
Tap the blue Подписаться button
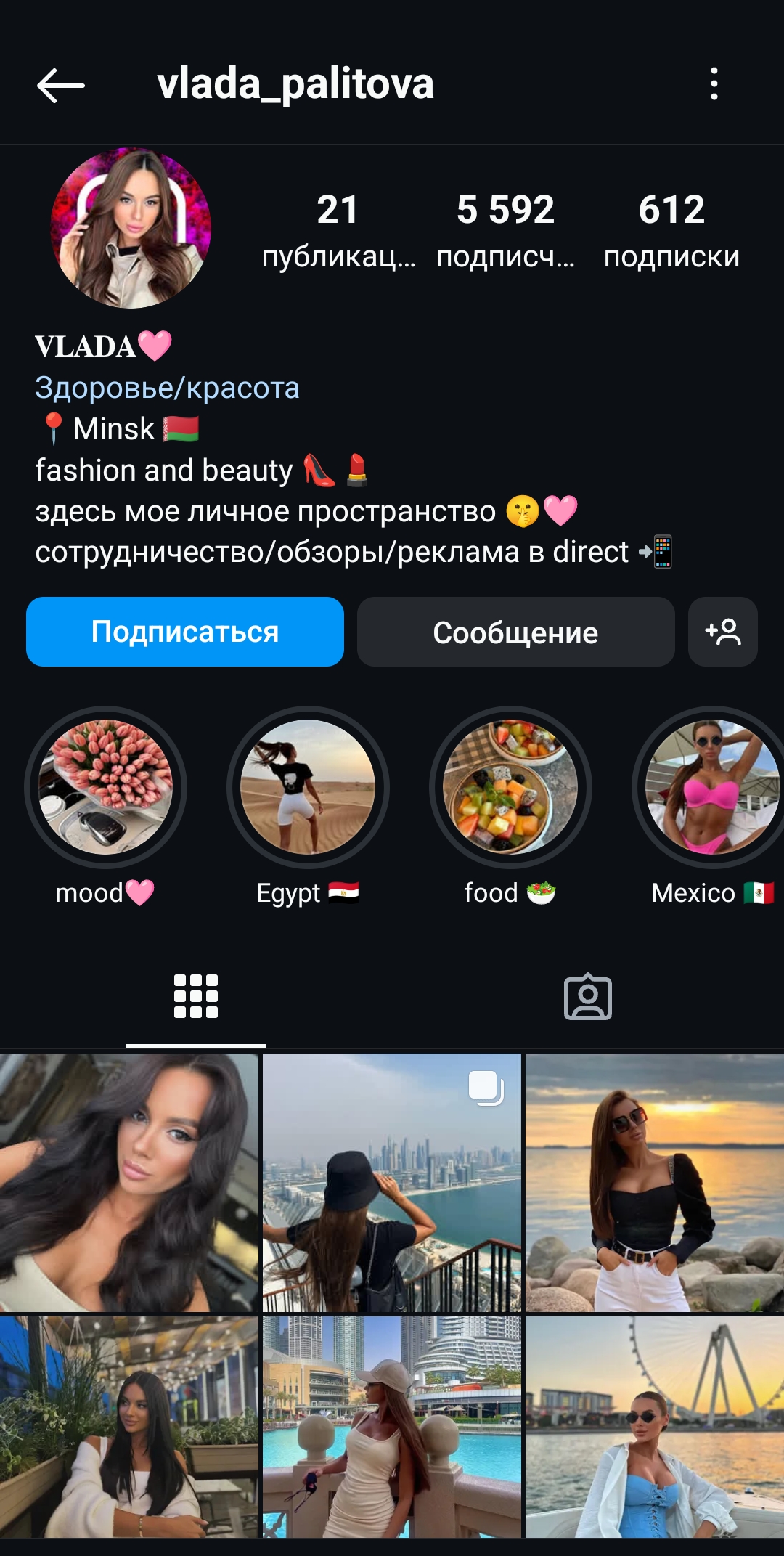pos(185,632)
